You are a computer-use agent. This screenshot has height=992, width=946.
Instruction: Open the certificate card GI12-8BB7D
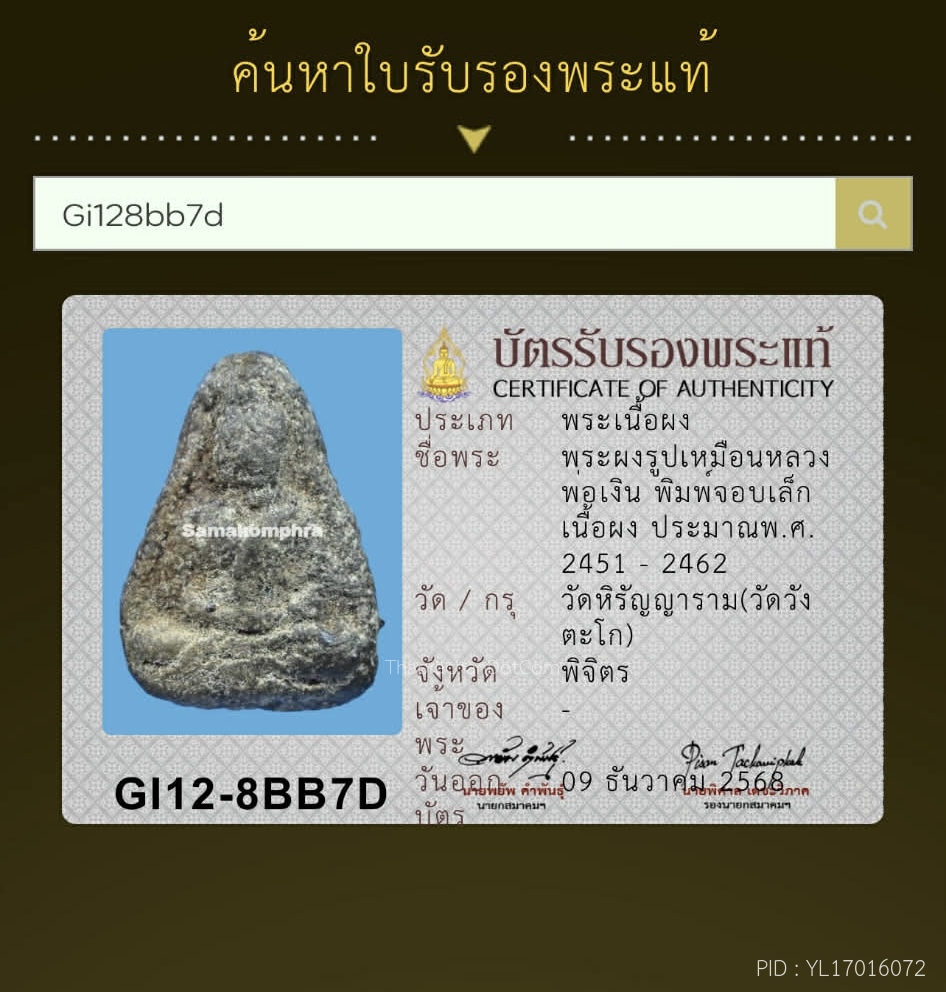(x=472, y=559)
